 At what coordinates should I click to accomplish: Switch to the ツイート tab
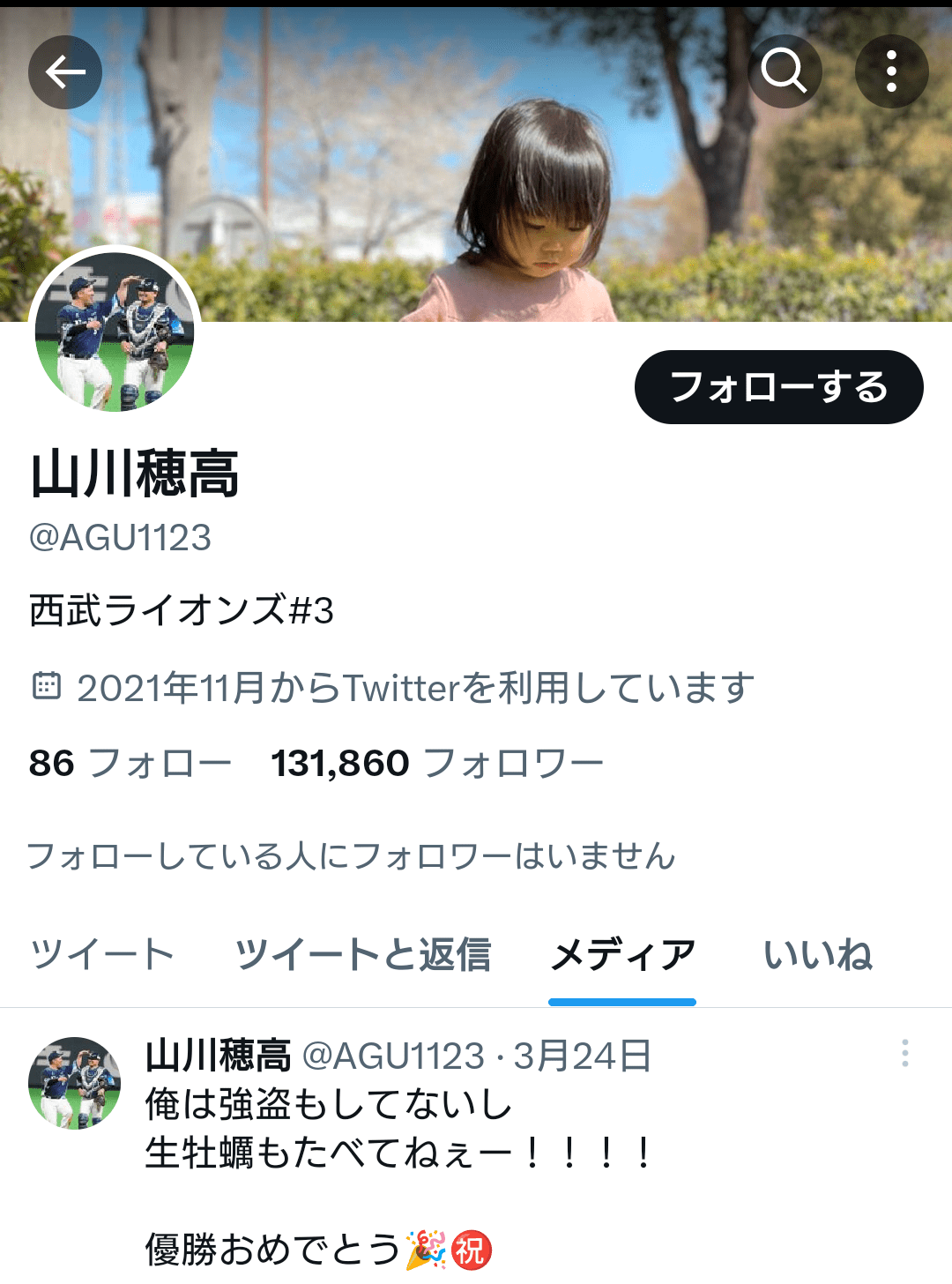click(x=102, y=955)
